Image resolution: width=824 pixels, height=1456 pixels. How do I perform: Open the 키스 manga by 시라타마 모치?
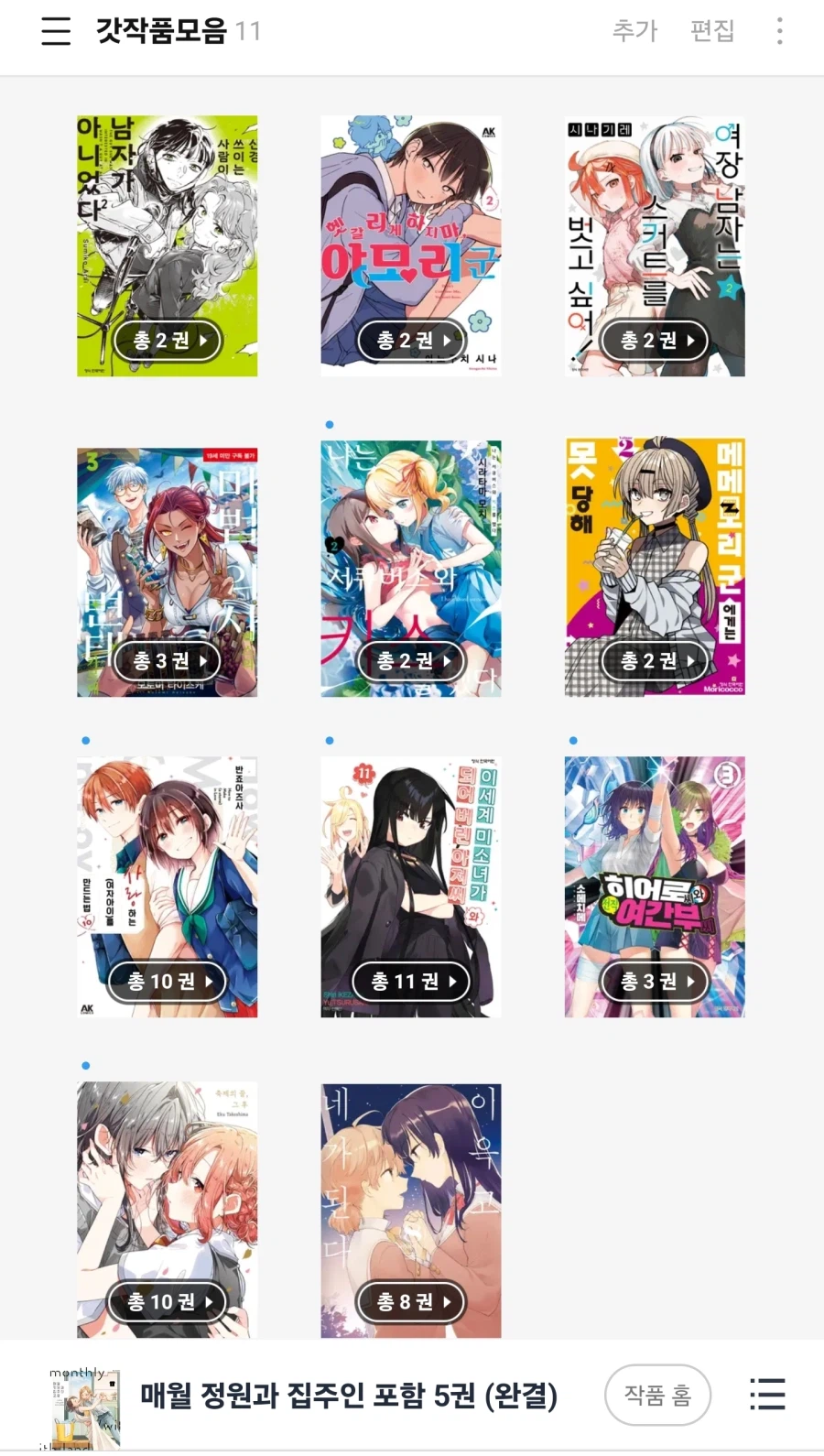410,568
